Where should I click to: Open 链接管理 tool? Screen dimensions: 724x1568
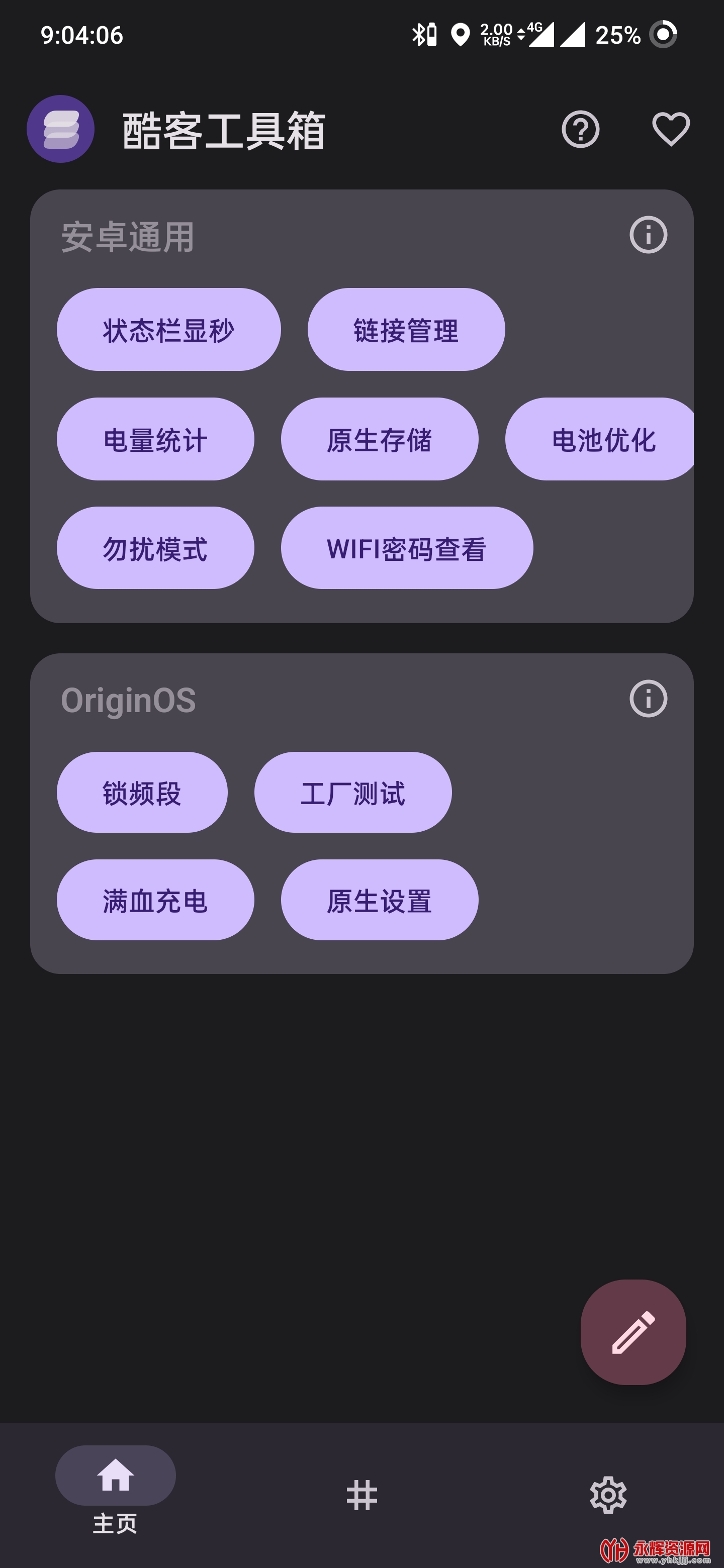coord(406,329)
